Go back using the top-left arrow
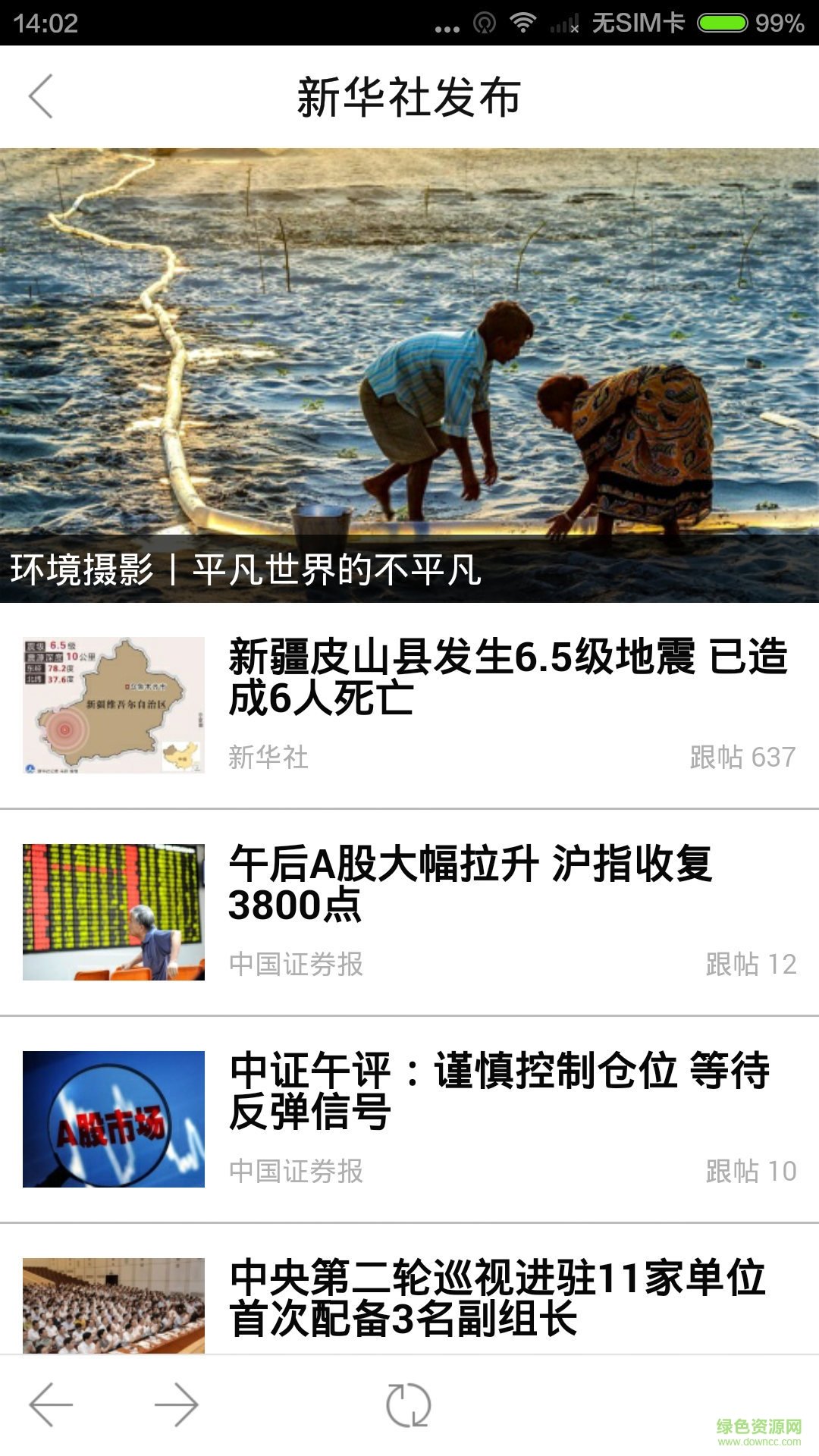Screen dimensions: 819x1456 coord(42,96)
